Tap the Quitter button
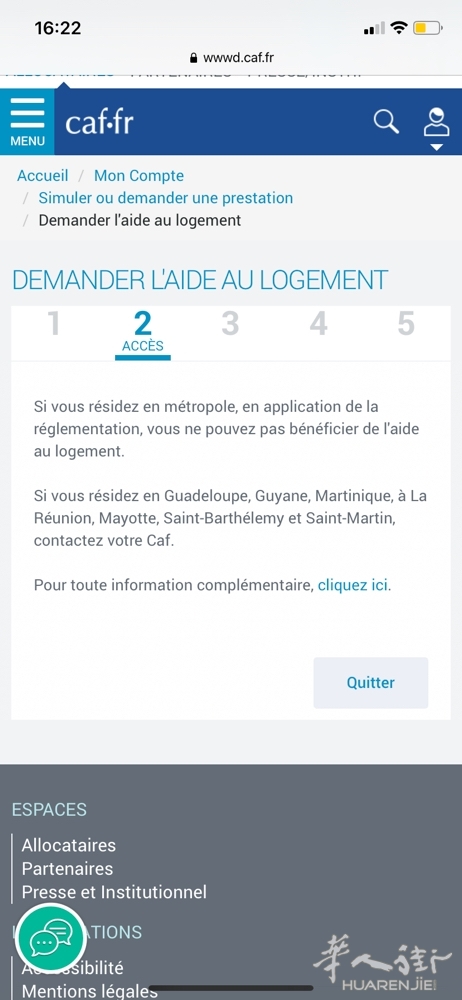The height and width of the screenshot is (1000, 462). 371,682
